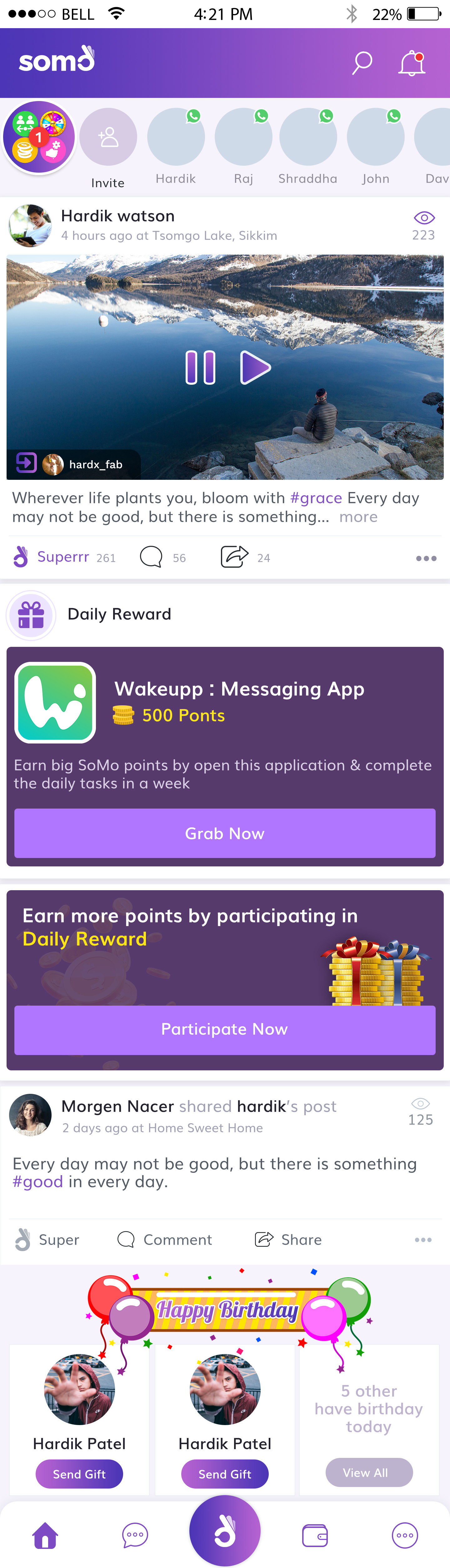Share Morgen Nacer's post
The image size is (450, 1568).
pyautogui.click(x=288, y=1239)
